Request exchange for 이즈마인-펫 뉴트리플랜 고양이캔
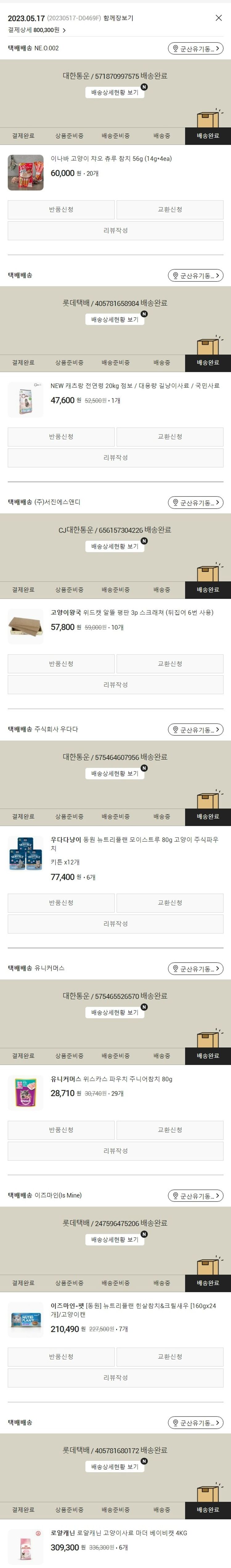This screenshot has width=231, height=1568. click(169, 1357)
